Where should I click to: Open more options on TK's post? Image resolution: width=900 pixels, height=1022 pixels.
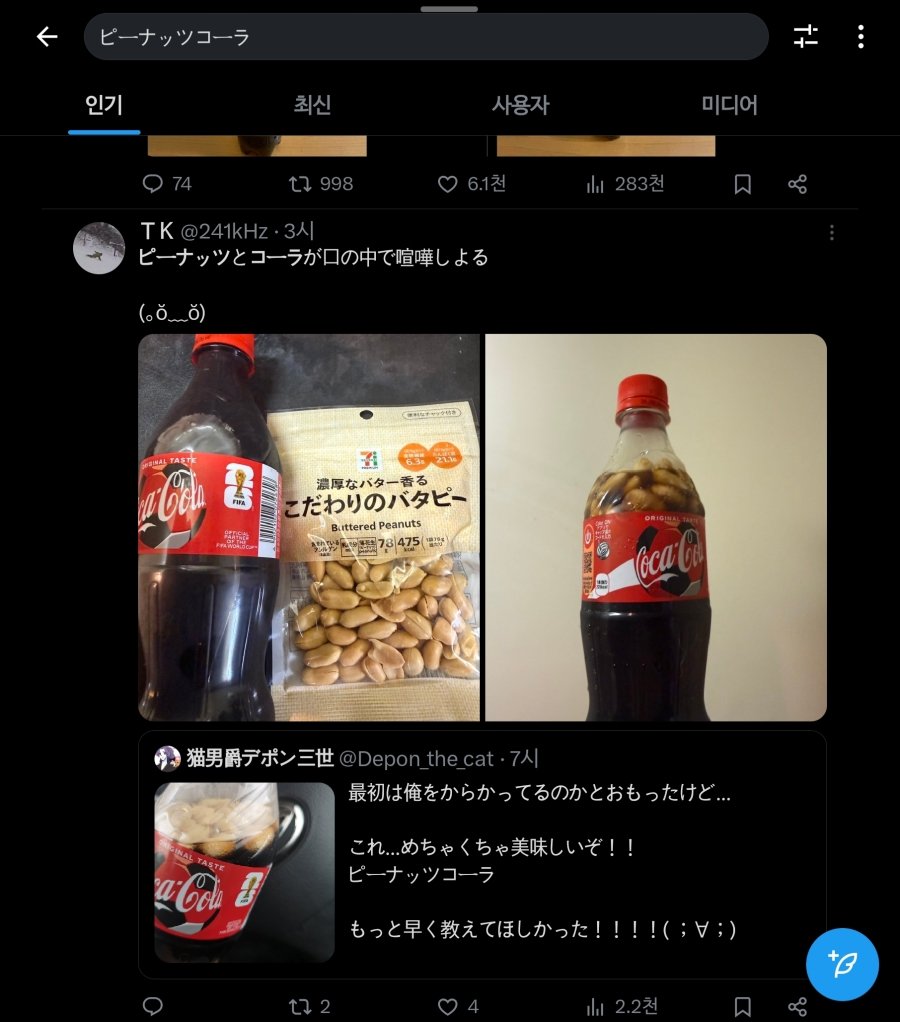(x=832, y=233)
